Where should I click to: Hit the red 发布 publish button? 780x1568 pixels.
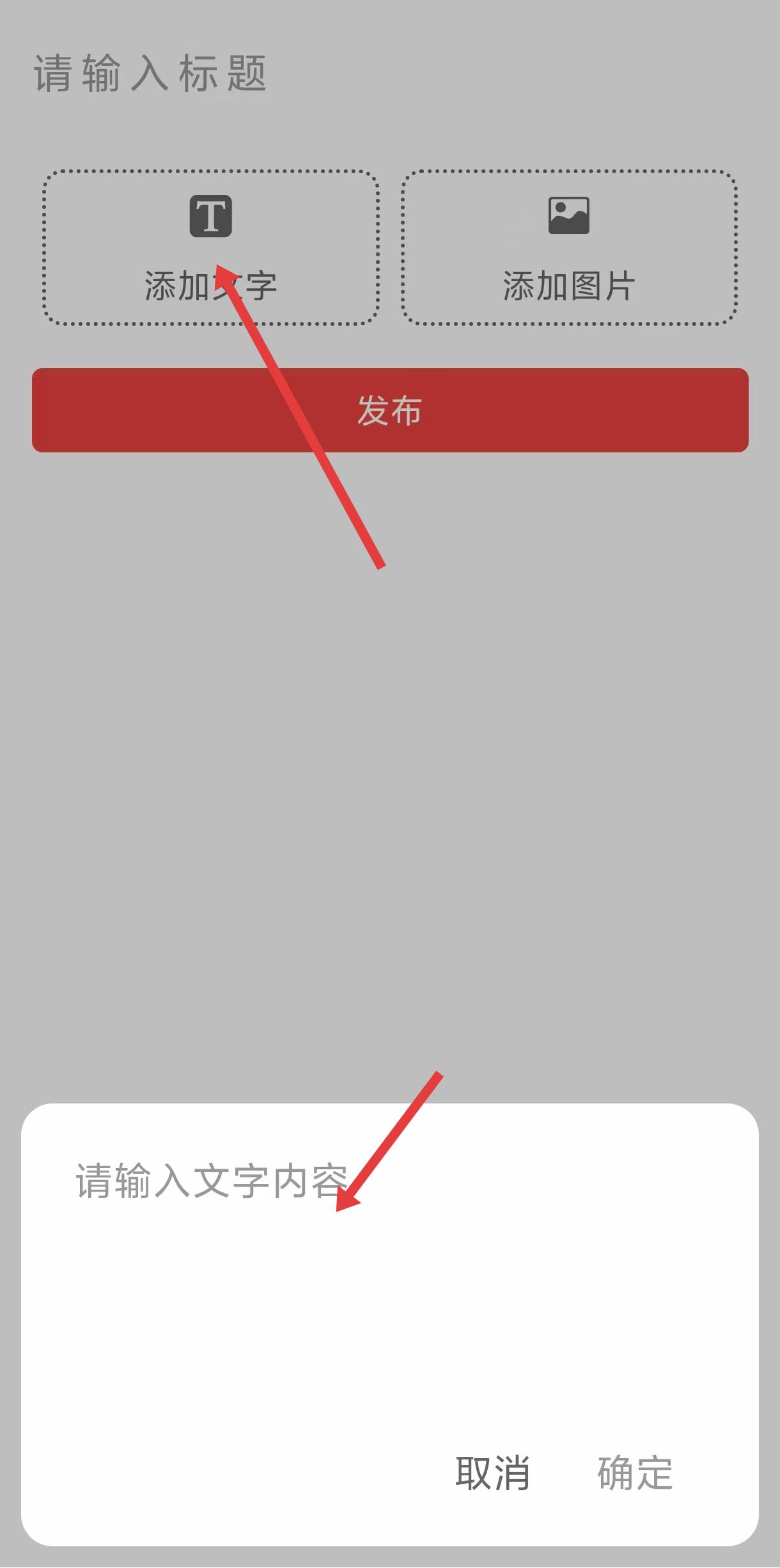(x=390, y=410)
